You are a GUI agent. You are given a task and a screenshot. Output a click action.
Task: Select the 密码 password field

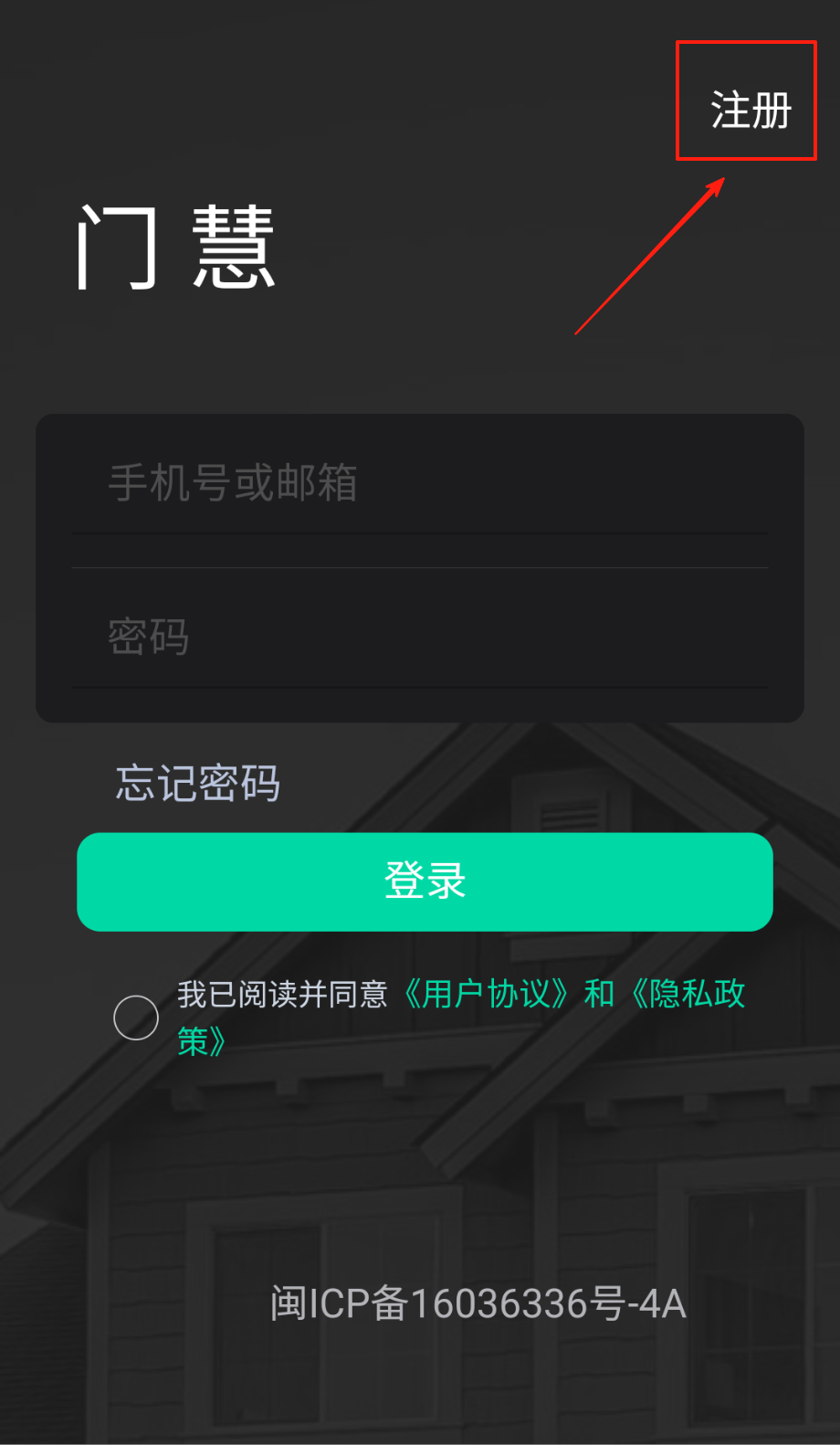(419, 637)
